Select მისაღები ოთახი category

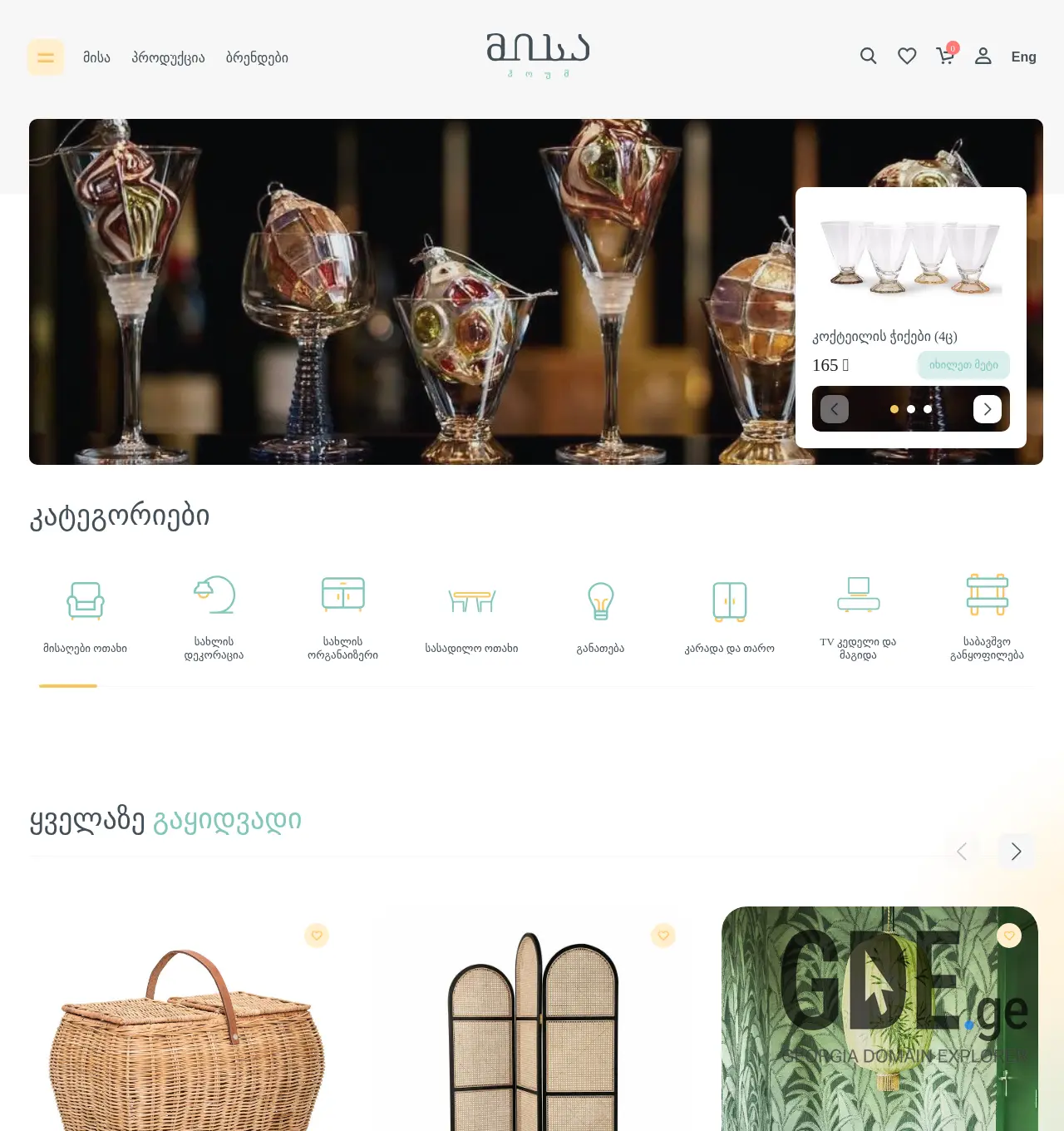click(x=85, y=615)
